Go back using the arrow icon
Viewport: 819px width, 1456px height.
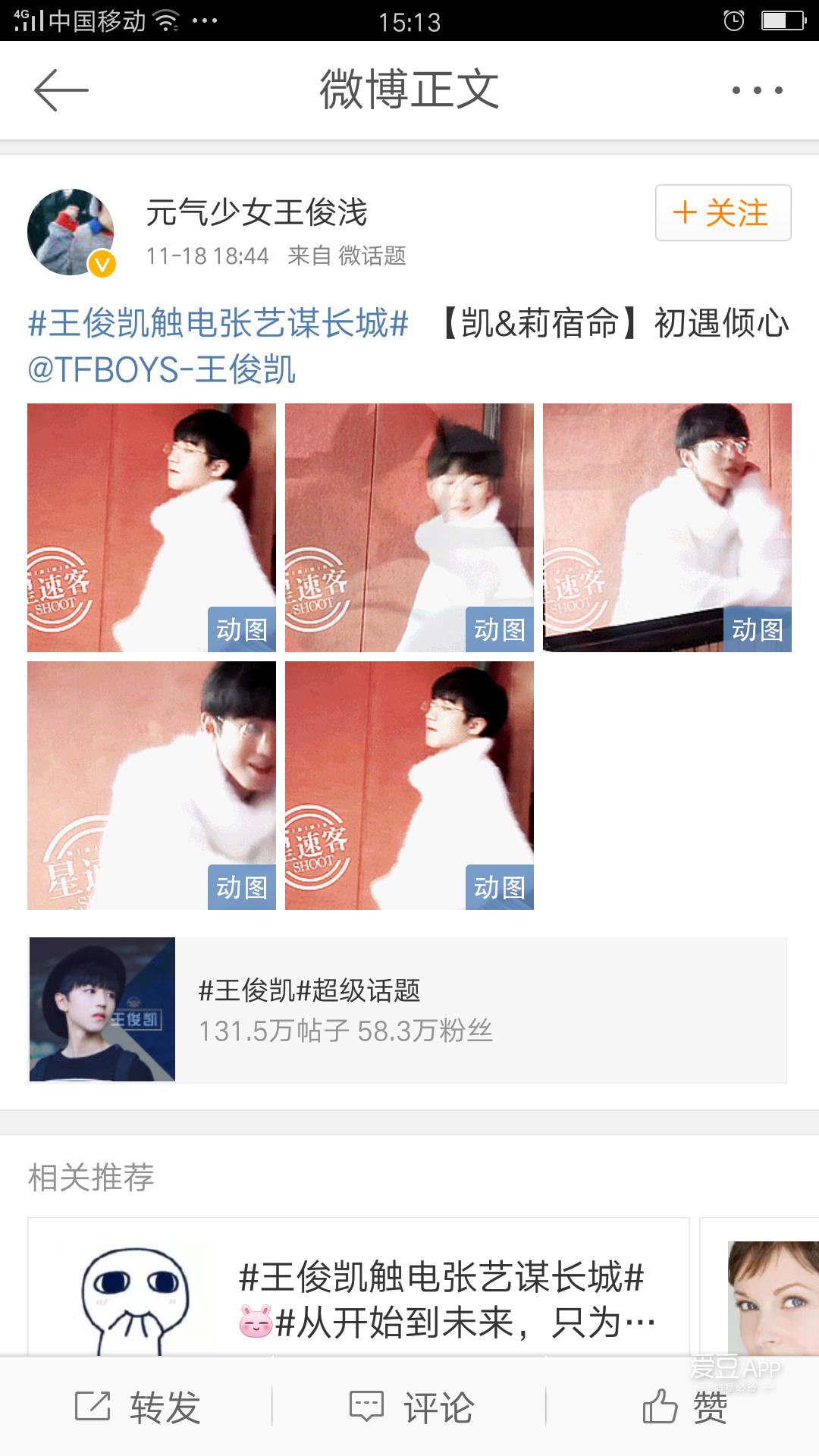(x=61, y=90)
